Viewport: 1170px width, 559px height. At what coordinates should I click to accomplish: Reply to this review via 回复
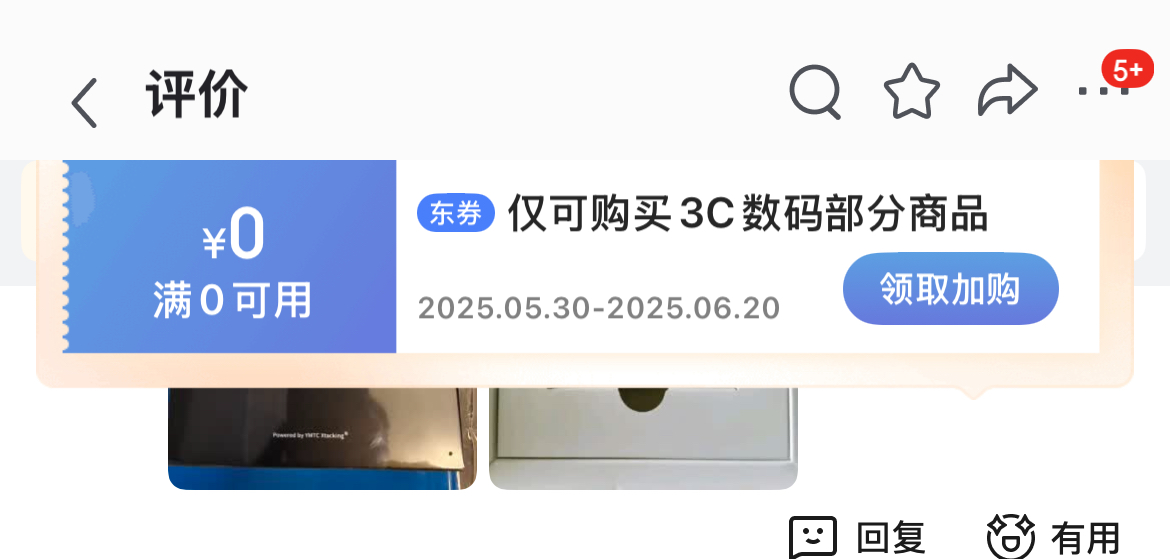click(858, 537)
